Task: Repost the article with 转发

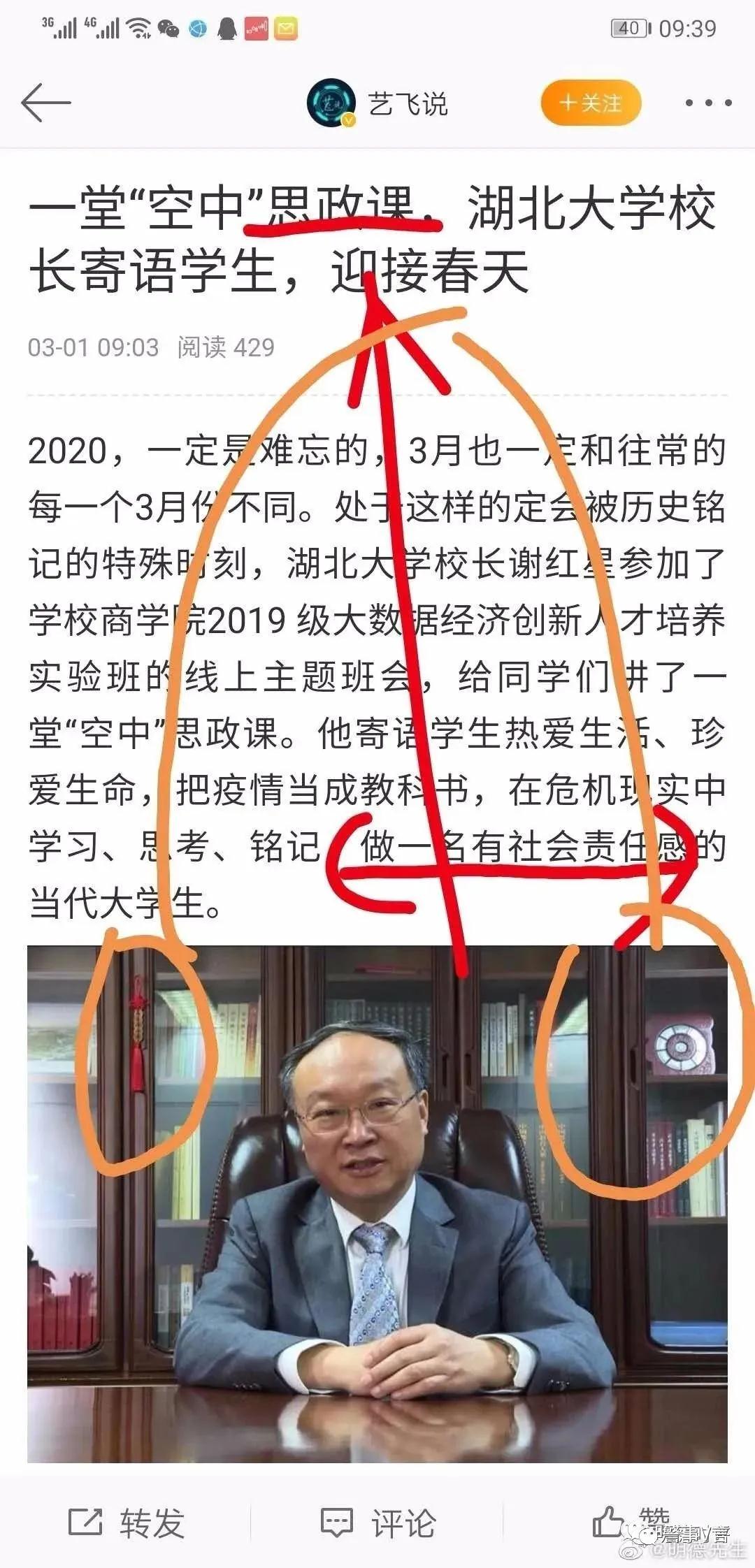Action: coord(127,1523)
